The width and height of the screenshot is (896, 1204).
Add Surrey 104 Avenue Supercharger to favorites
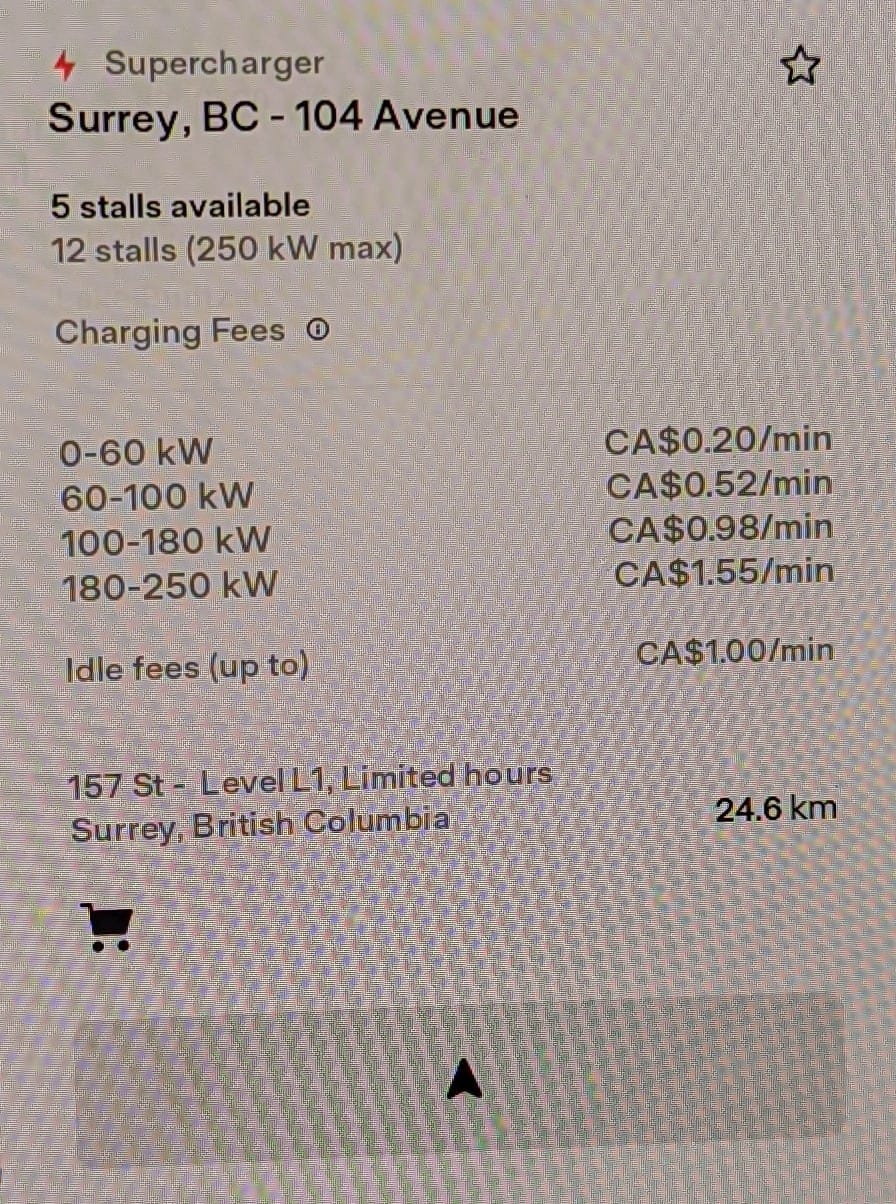click(x=799, y=68)
